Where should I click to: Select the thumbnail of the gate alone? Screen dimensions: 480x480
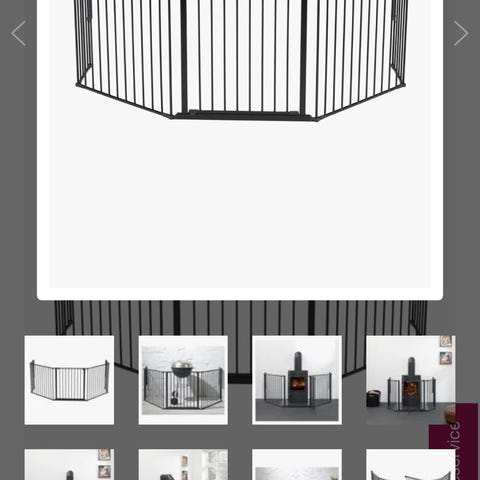coord(69,380)
